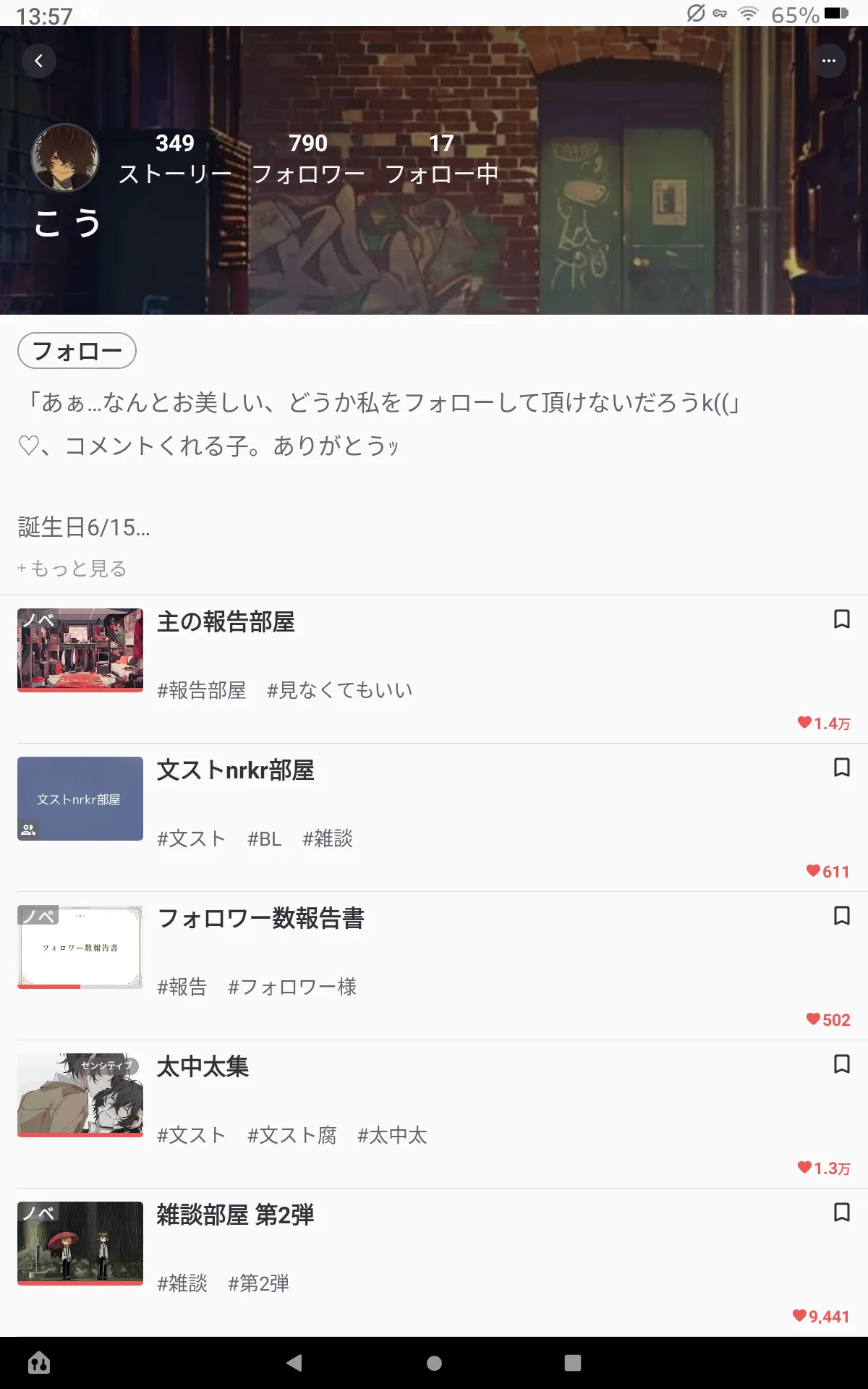Tap the system back button
Screen dimensions: 868x1389
pyautogui.click(x=294, y=1363)
